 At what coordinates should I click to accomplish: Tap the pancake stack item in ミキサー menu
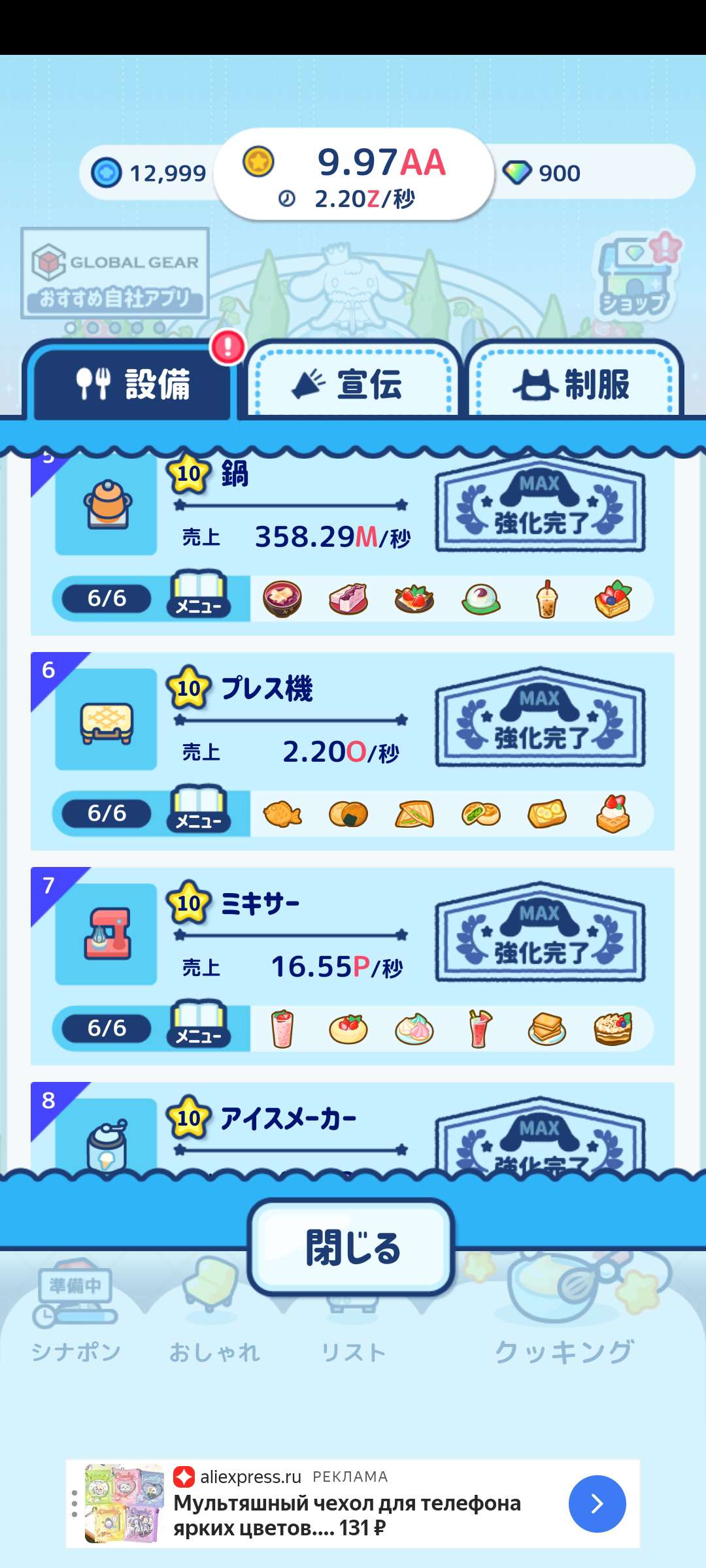613,1029
